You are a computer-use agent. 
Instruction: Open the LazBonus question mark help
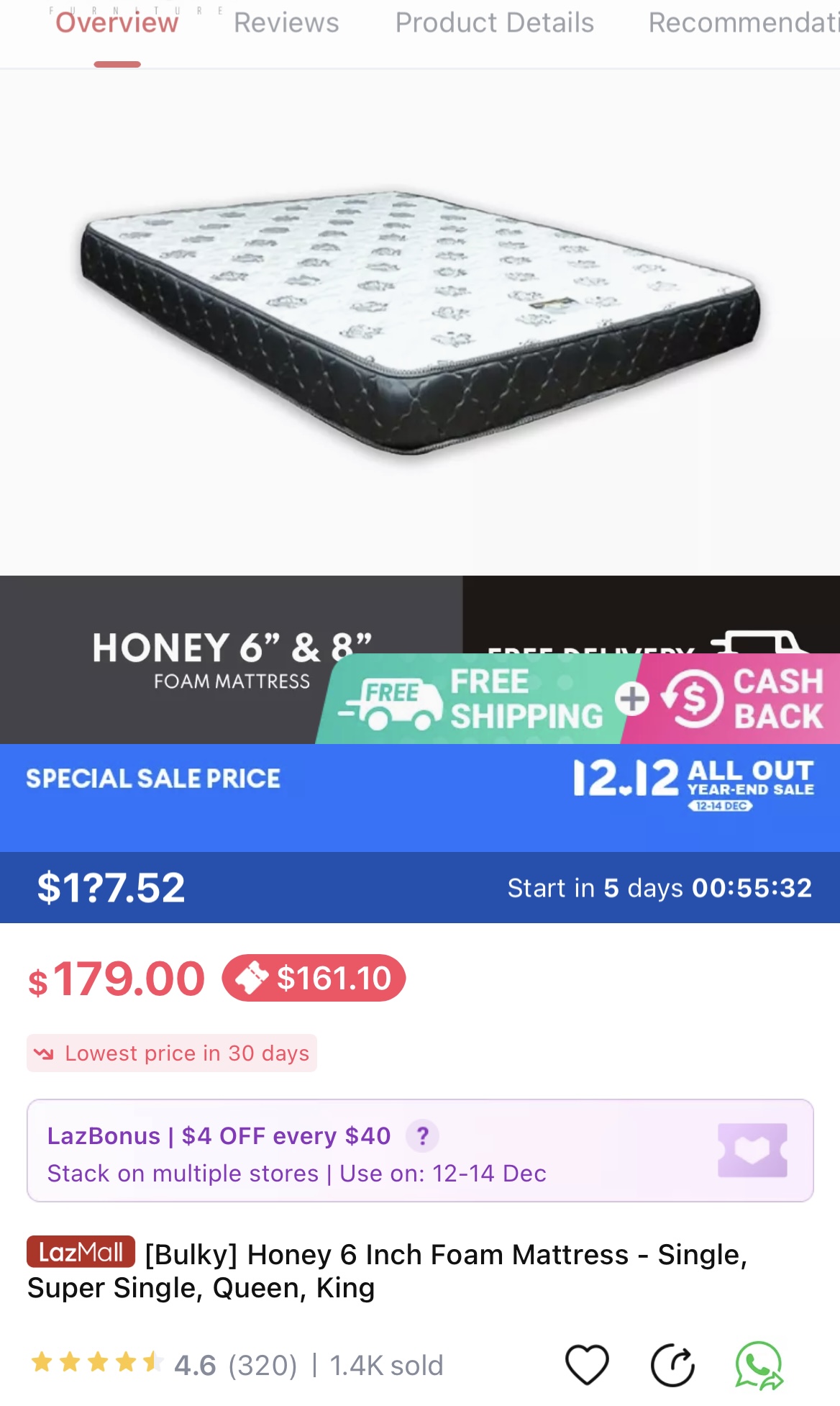[x=423, y=1136]
